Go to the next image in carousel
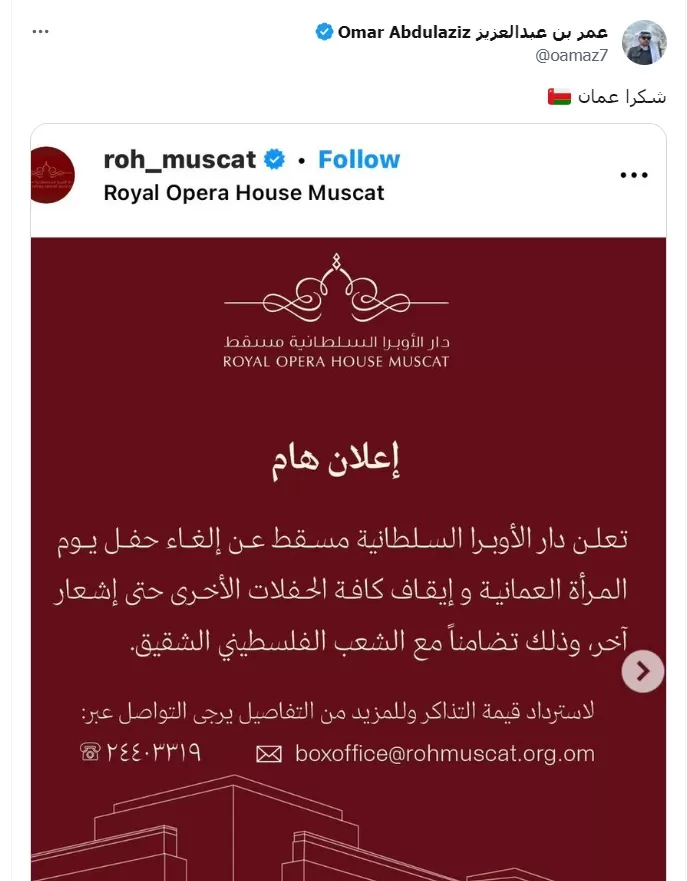 click(643, 671)
